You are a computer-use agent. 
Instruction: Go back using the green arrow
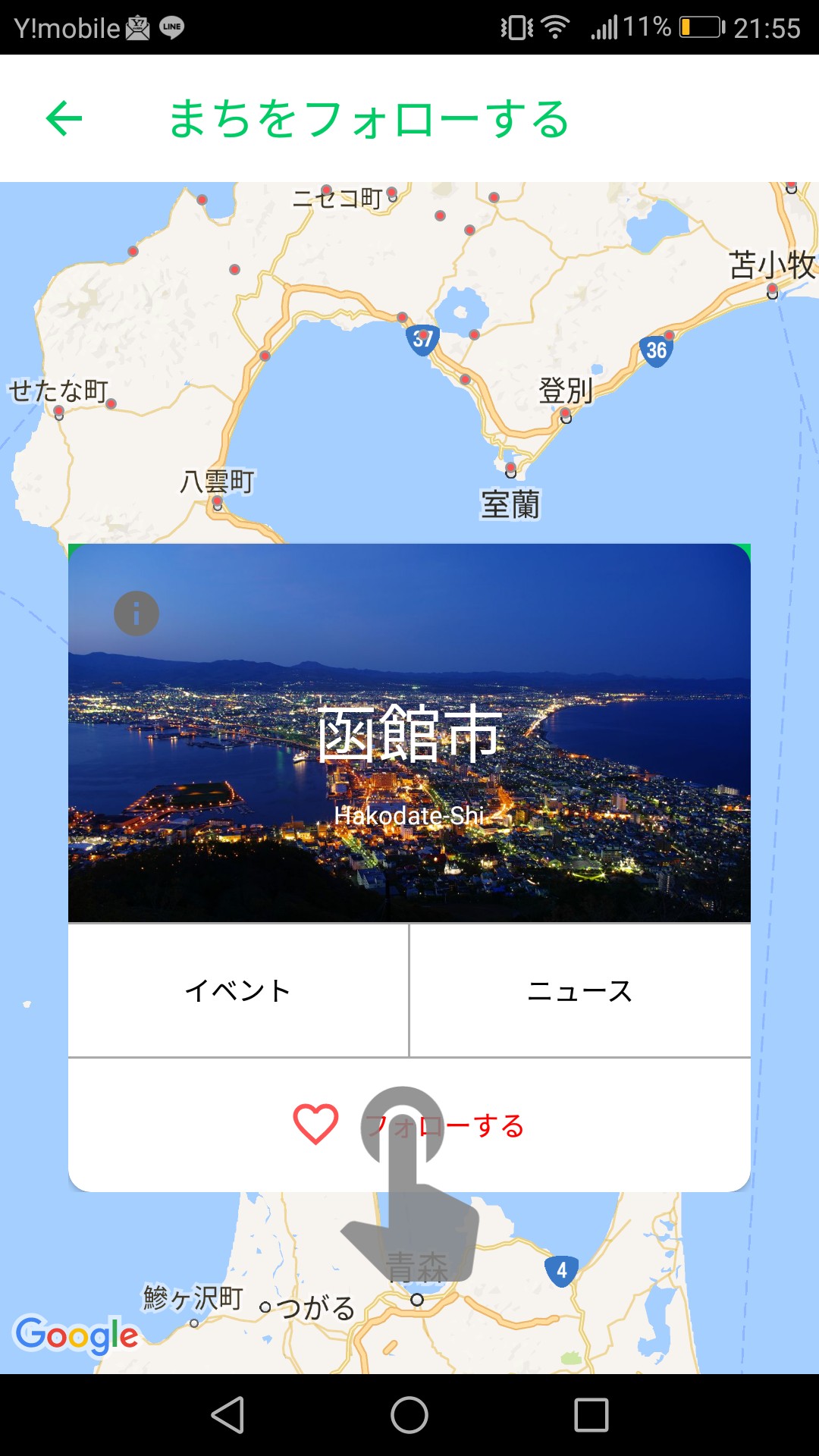coord(64,118)
